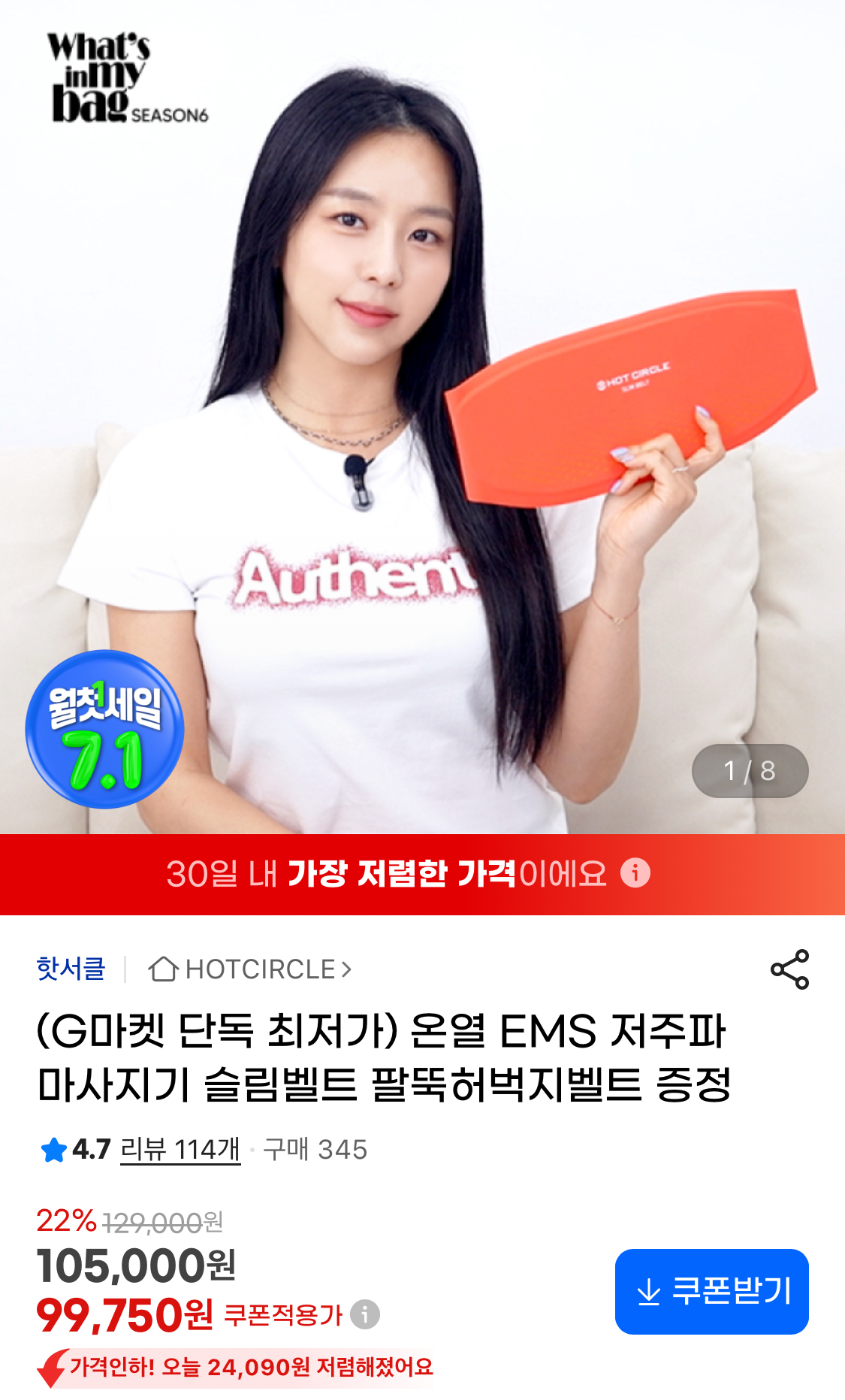This screenshot has width=845, height=1400.
Task: Download coupon with 쿠폰받기 button
Action: 711,1291
